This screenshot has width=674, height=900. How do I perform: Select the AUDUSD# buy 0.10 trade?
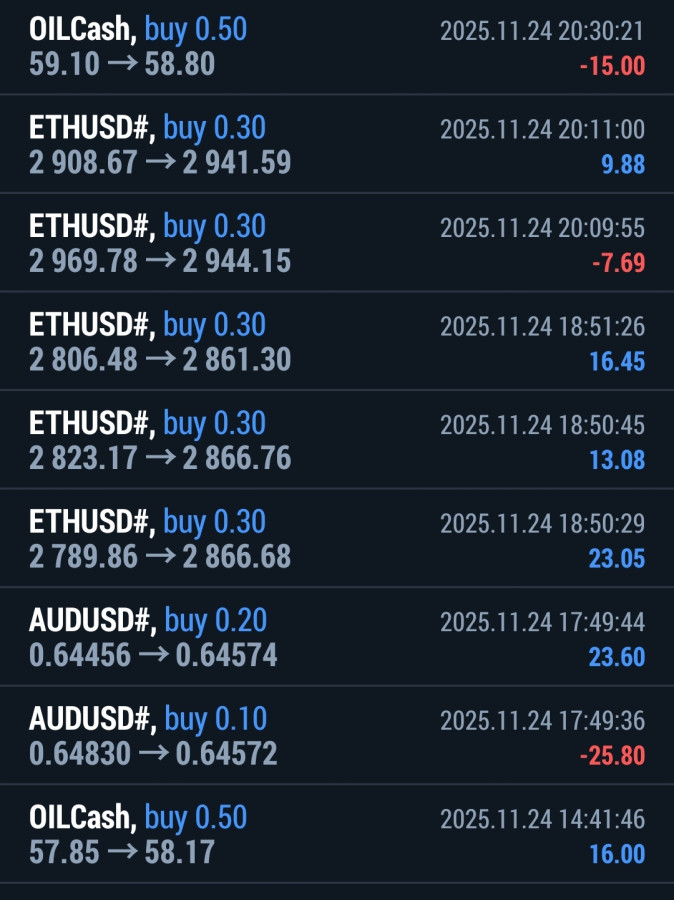pyautogui.click(x=336, y=736)
